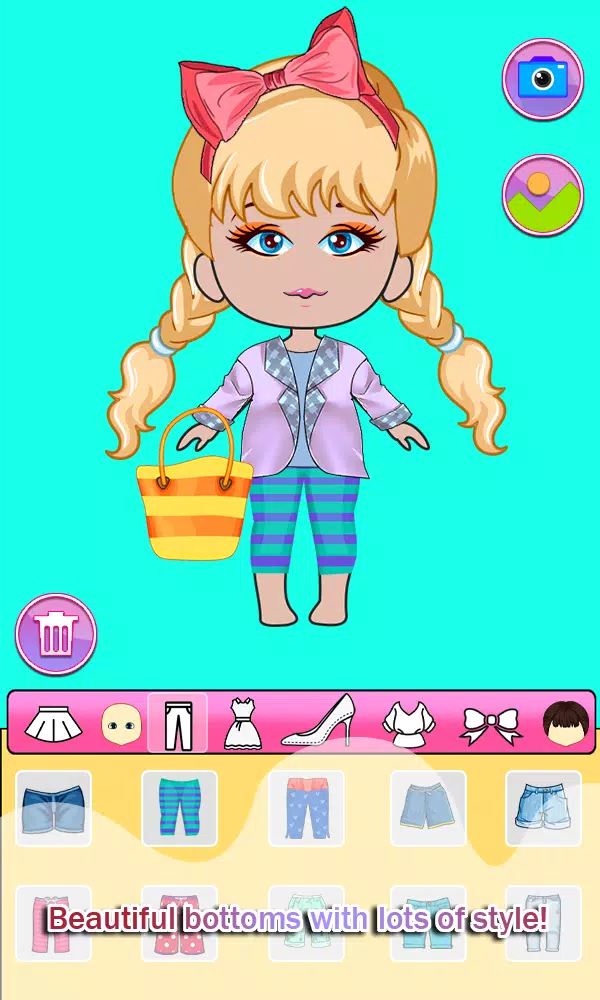This screenshot has height=1000, width=600.
Task: Choose the light blue knee-length shorts
Action: [x=428, y=808]
